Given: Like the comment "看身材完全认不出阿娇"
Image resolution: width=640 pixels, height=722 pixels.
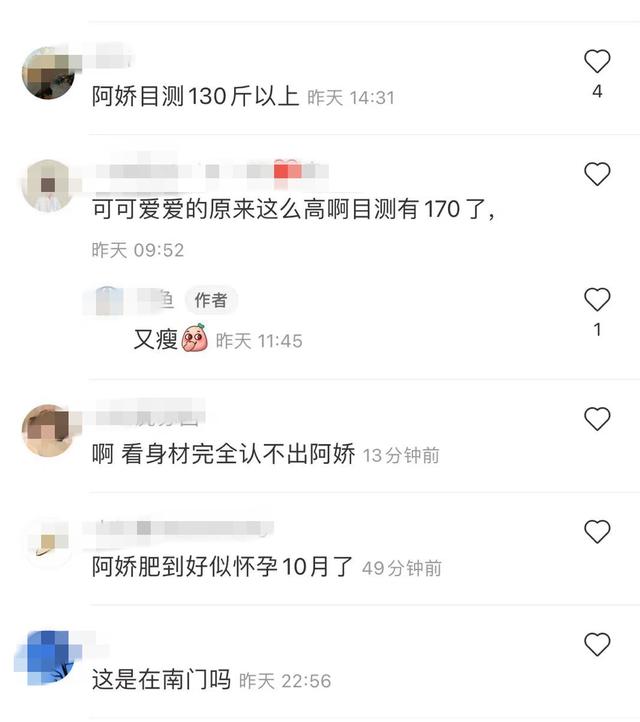Looking at the screenshot, I should point(597,419).
